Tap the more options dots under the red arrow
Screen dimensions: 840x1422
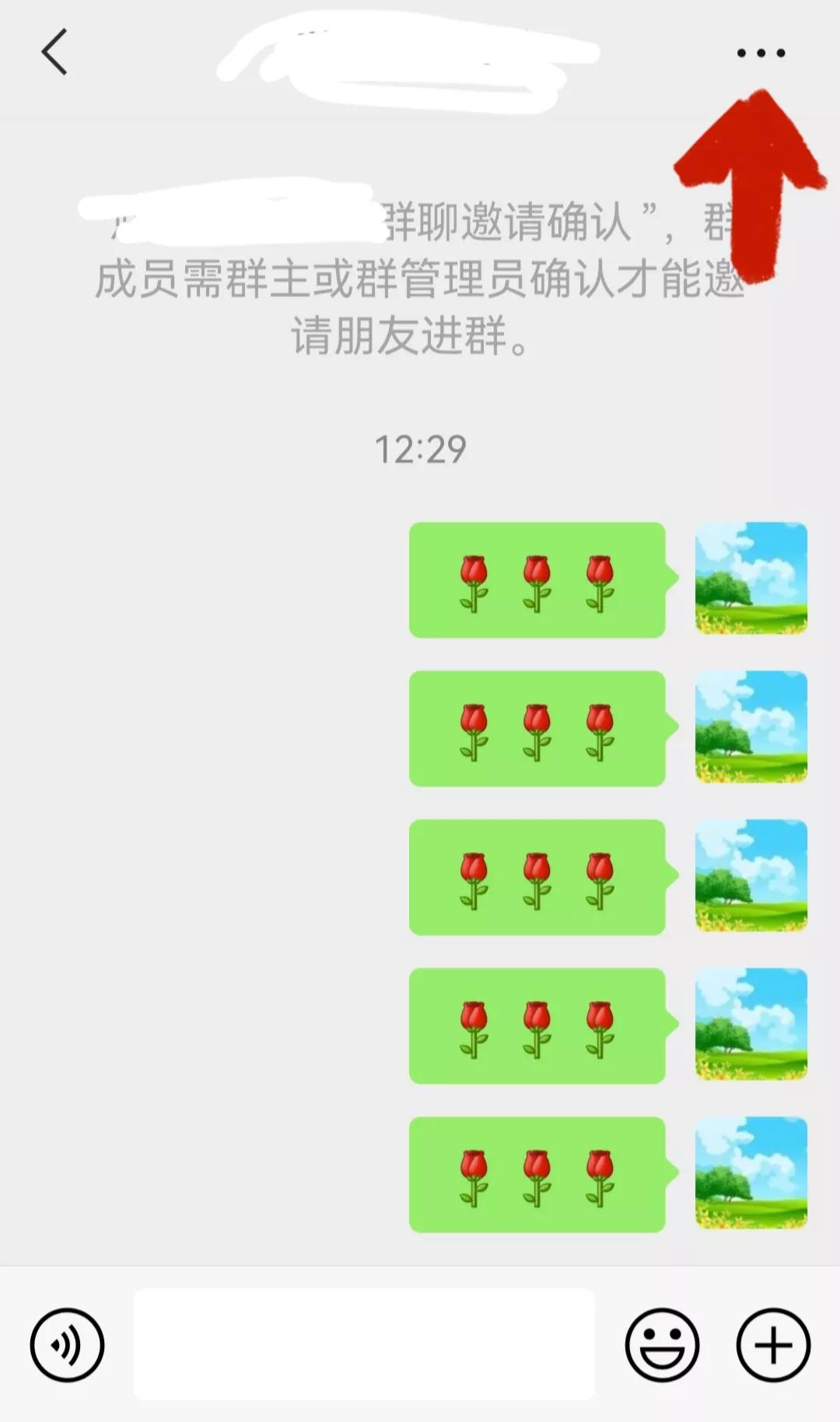click(760, 53)
